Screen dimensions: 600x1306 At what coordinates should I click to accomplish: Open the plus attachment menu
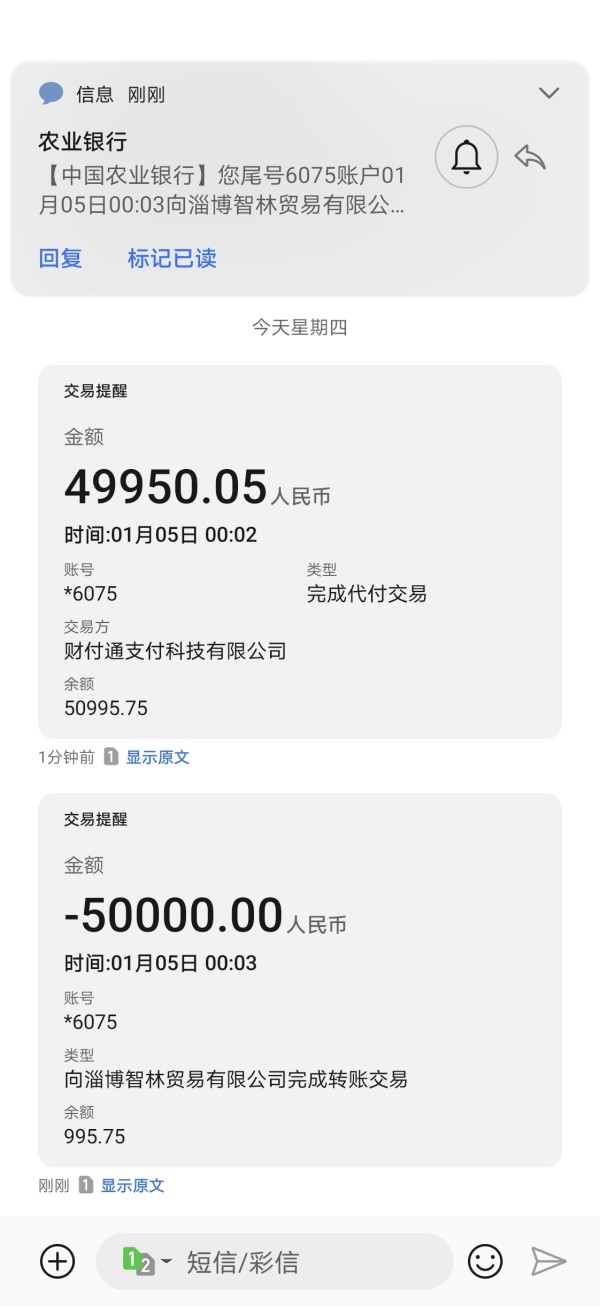tap(57, 1261)
